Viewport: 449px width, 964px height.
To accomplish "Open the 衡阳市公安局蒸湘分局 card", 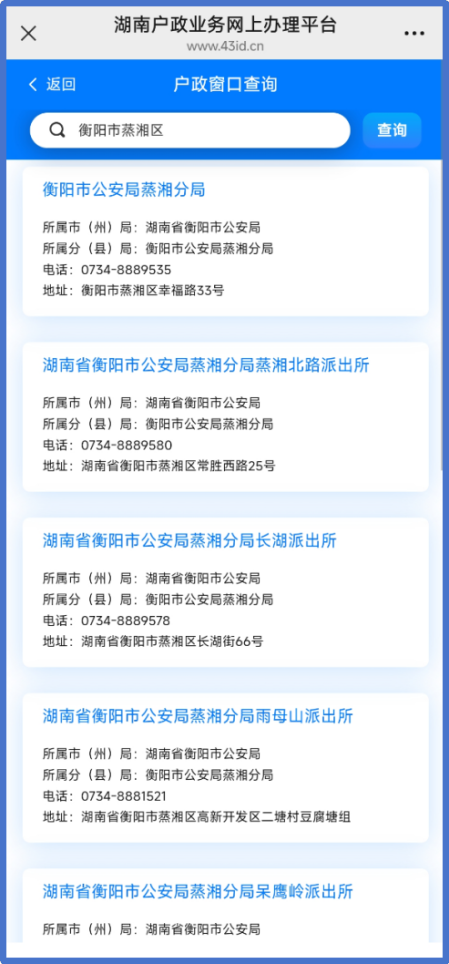I will pos(225,241).
